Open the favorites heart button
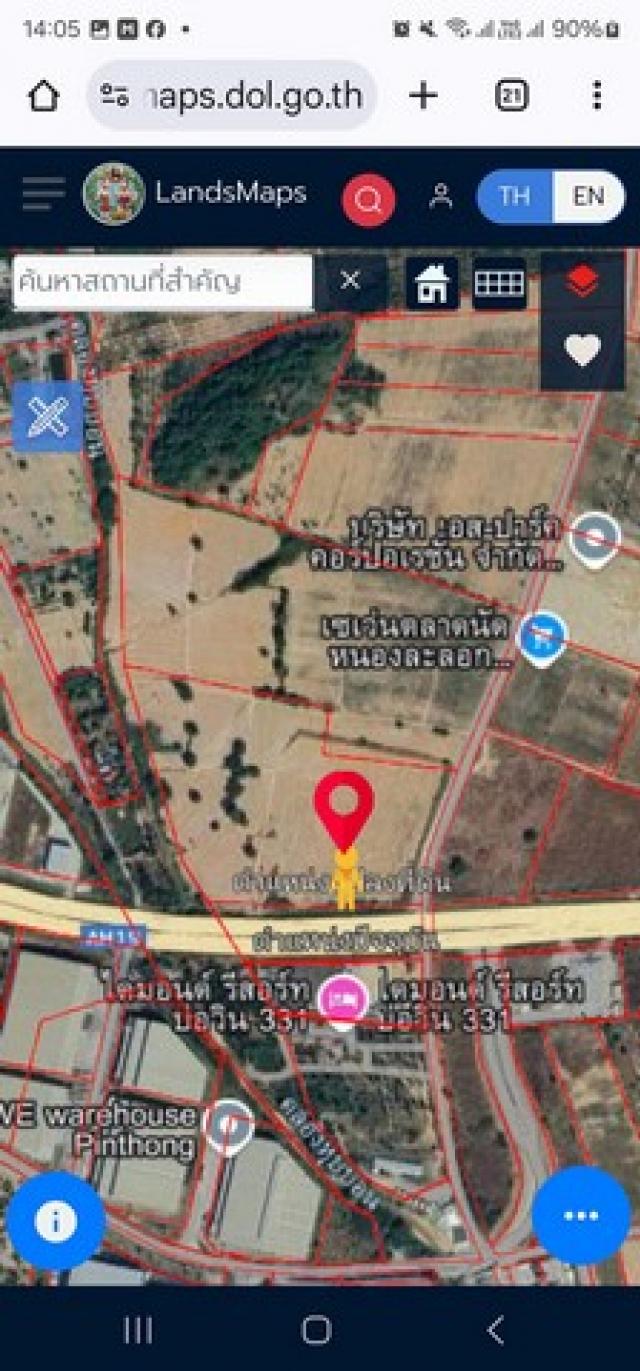Screen dimensions: 640x1371 click(583, 350)
